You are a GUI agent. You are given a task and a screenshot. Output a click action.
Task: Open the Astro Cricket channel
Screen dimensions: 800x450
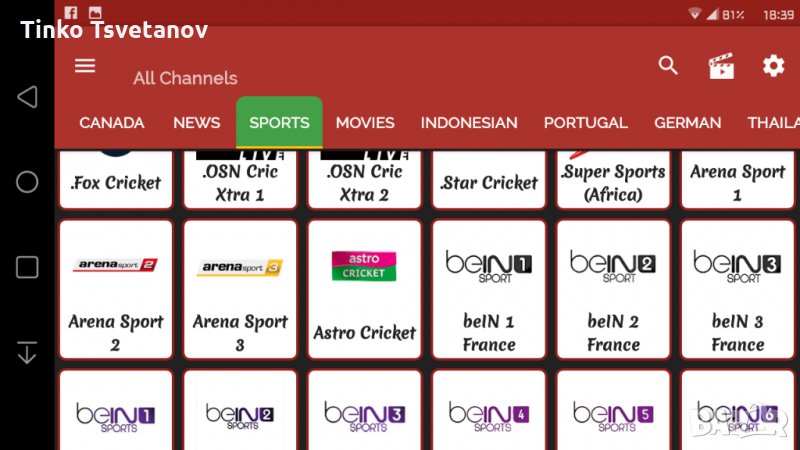pos(364,290)
